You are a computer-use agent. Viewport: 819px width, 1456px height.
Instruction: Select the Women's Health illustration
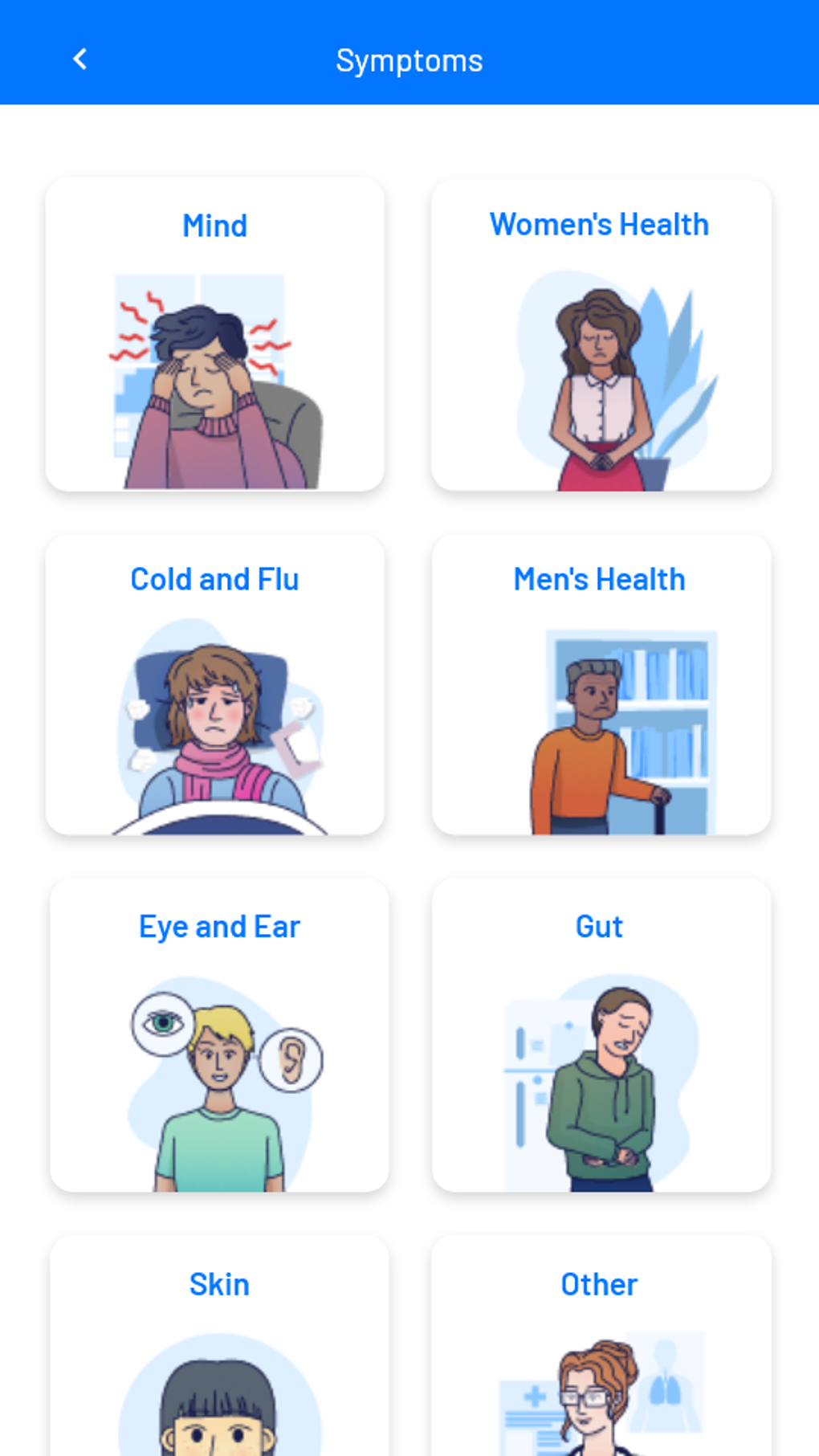[601, 377]
